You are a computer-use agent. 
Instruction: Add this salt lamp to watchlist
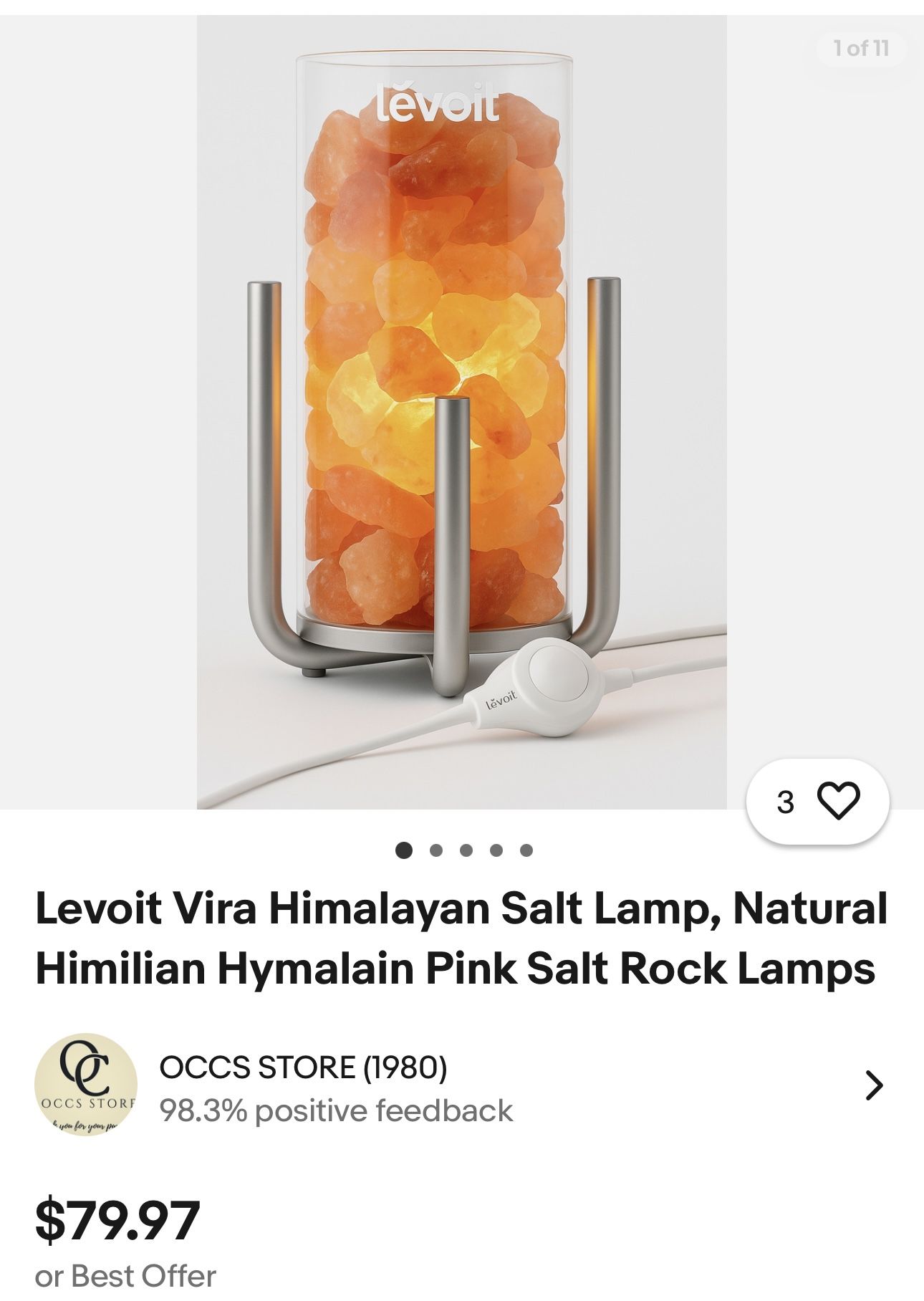pos(837,801)
